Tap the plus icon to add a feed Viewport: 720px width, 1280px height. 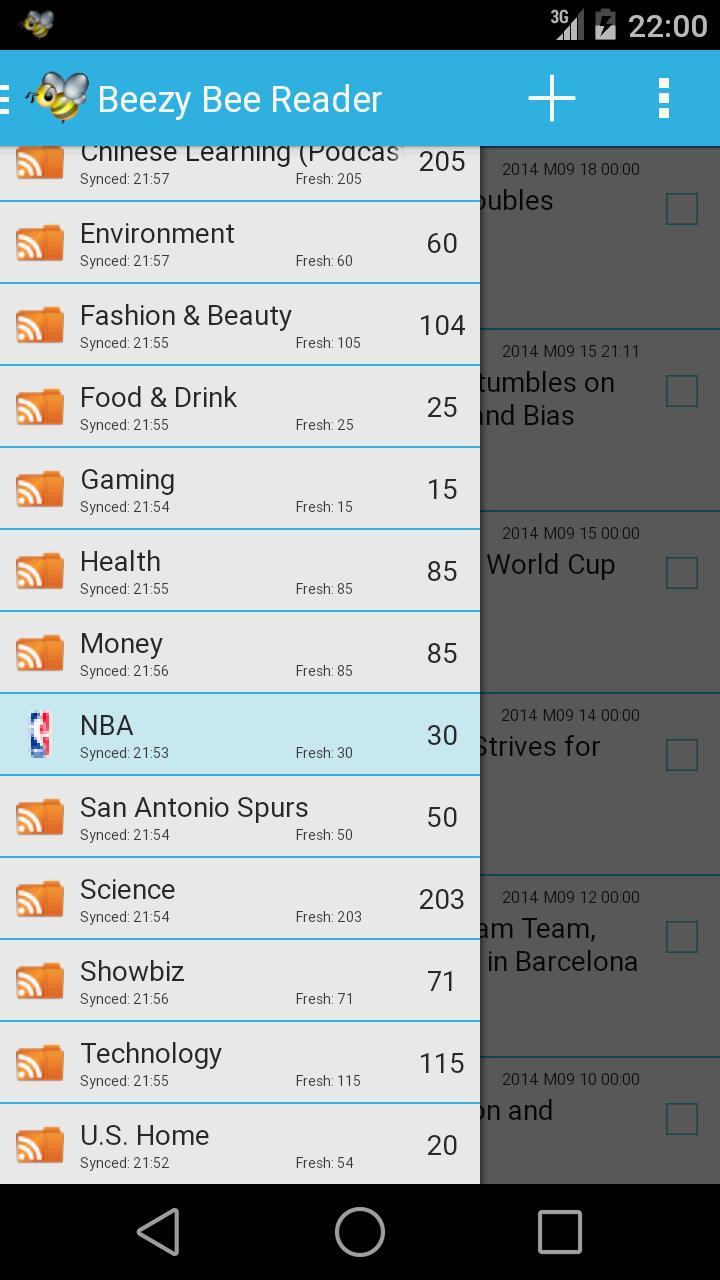(551, 97)
